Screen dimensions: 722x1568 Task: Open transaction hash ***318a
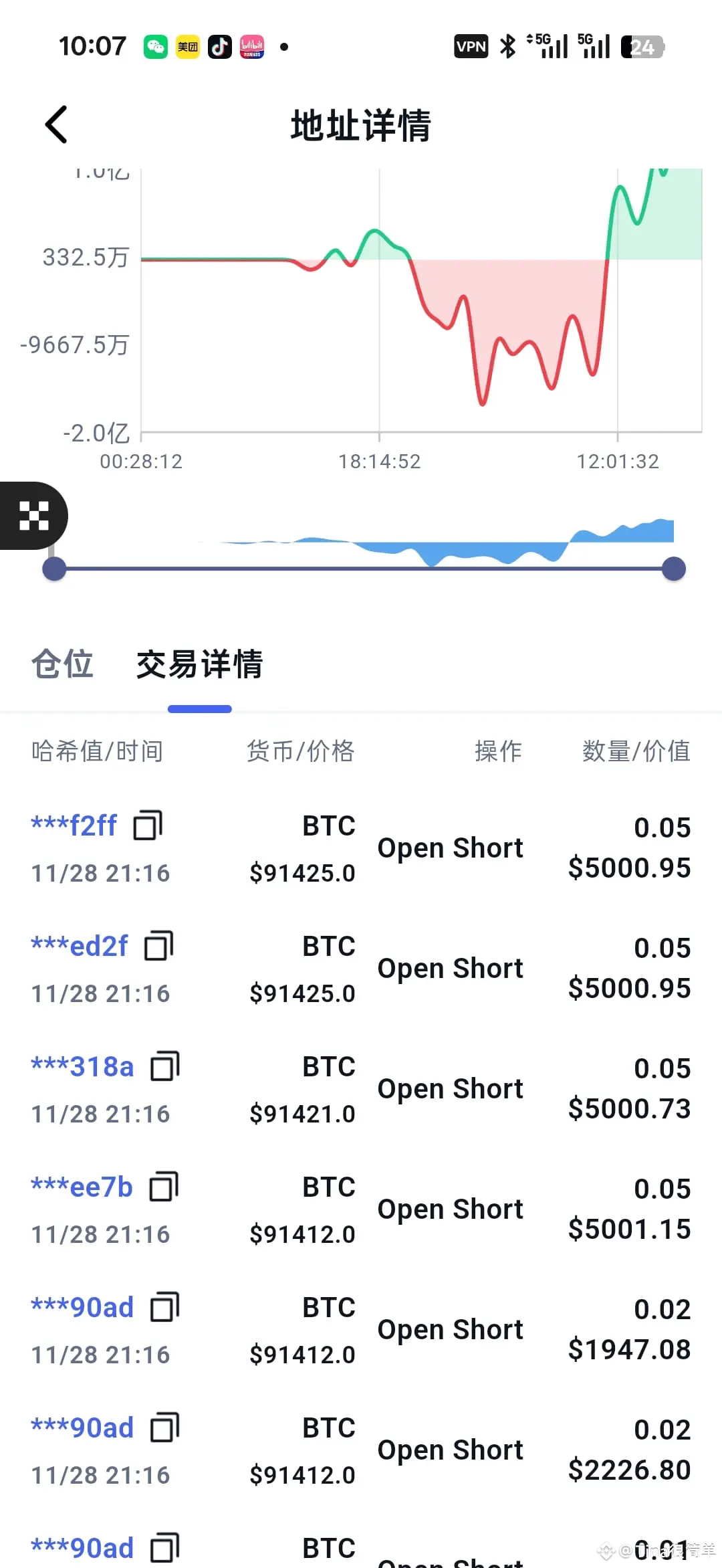83,1066
